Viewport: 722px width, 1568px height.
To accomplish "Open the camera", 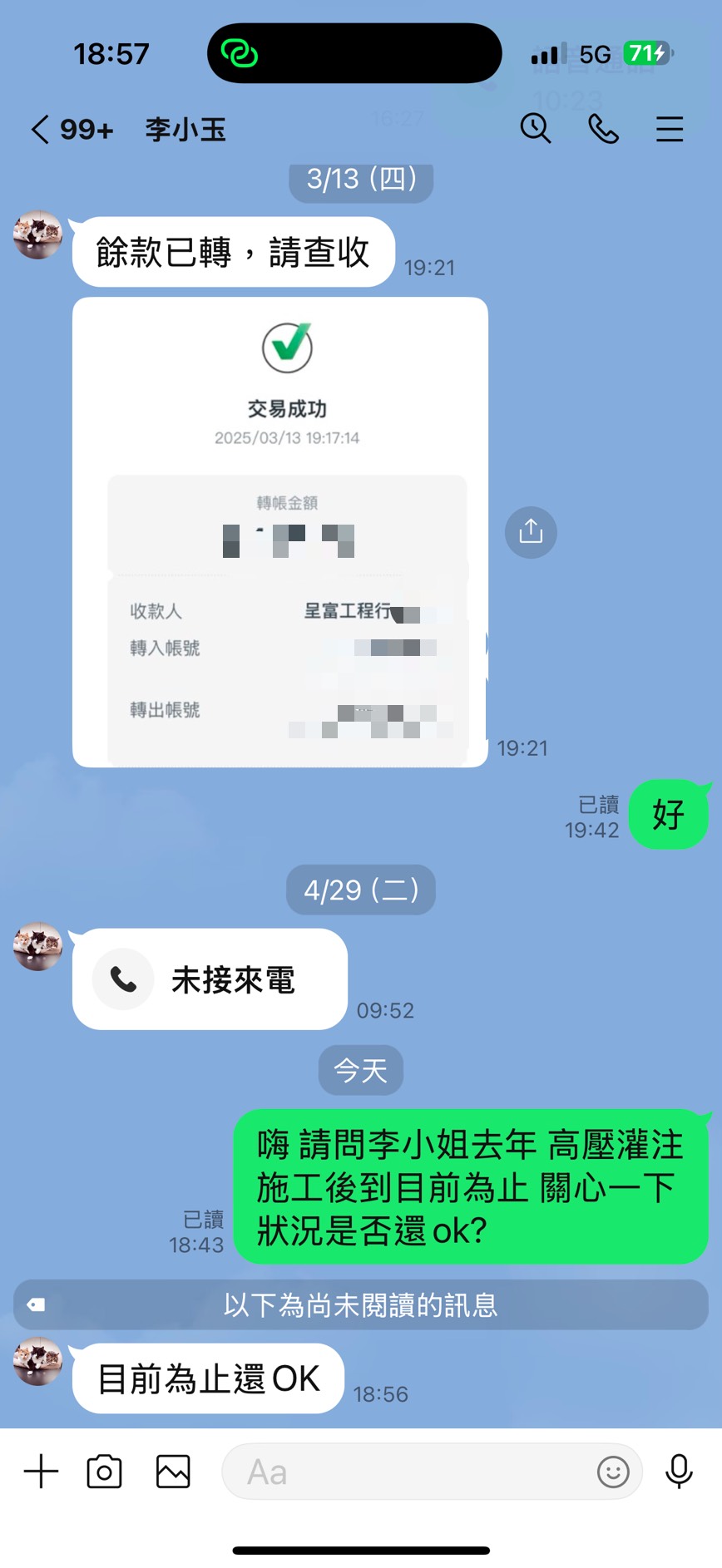I will (105, 1472).
